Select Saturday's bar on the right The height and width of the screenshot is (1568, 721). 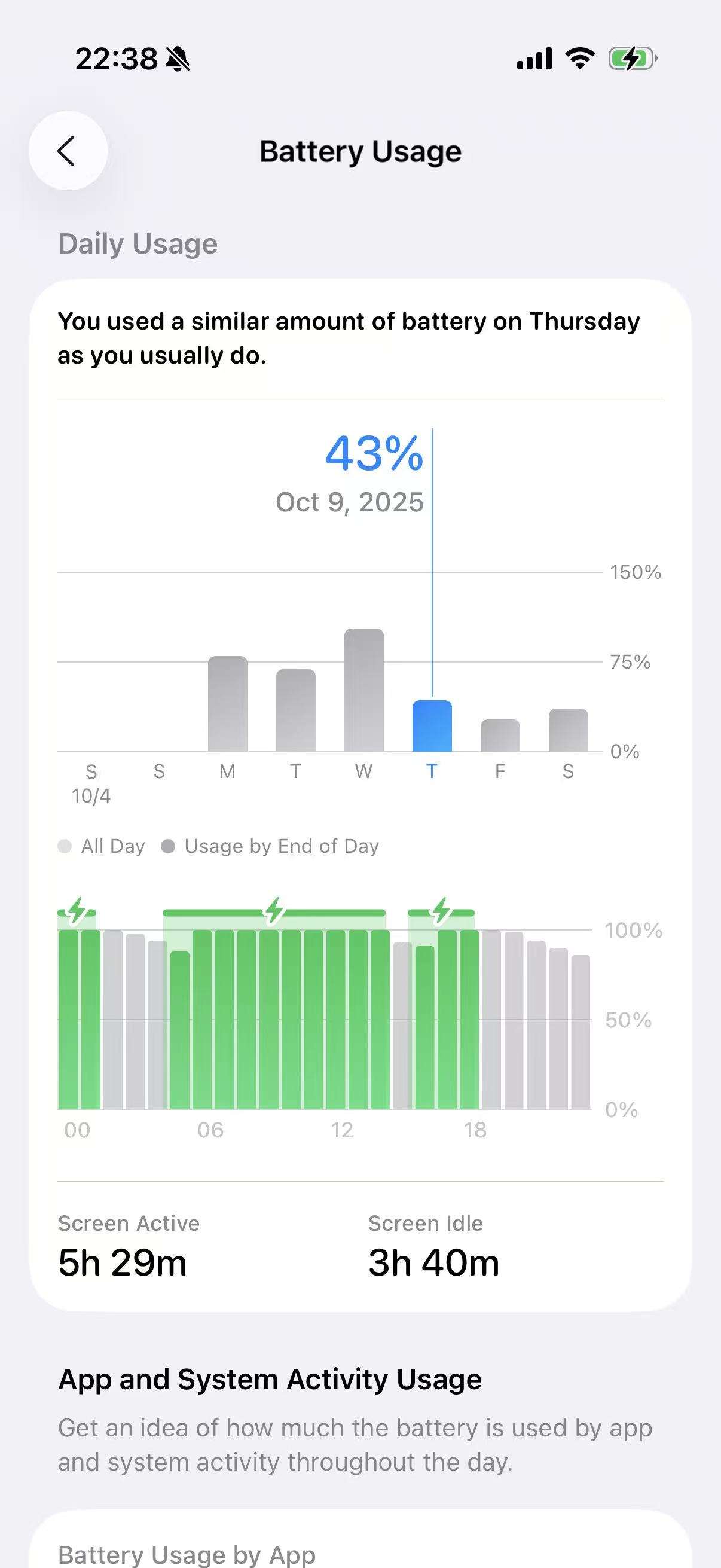pyautogui.click(x=569, y=730)
